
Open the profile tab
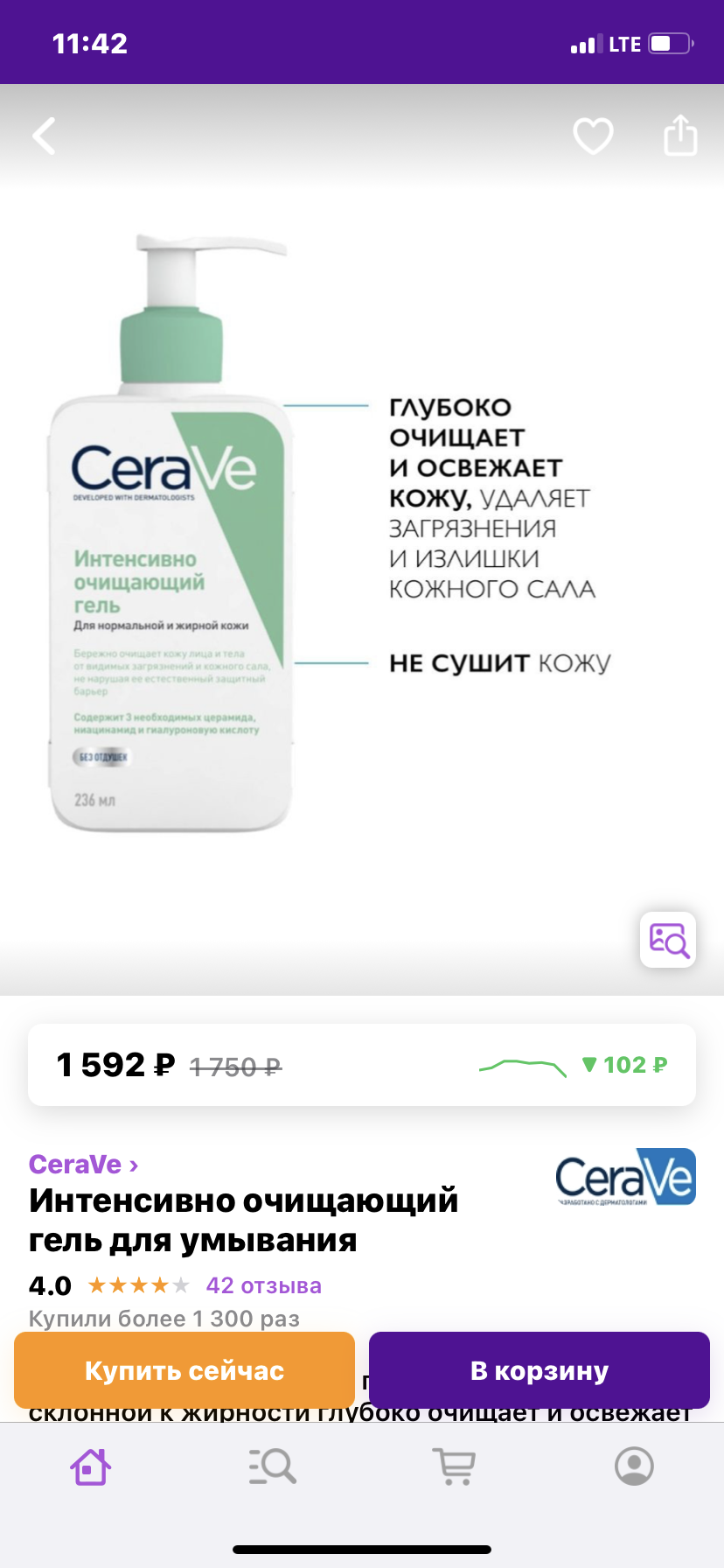coord(634,1466)
